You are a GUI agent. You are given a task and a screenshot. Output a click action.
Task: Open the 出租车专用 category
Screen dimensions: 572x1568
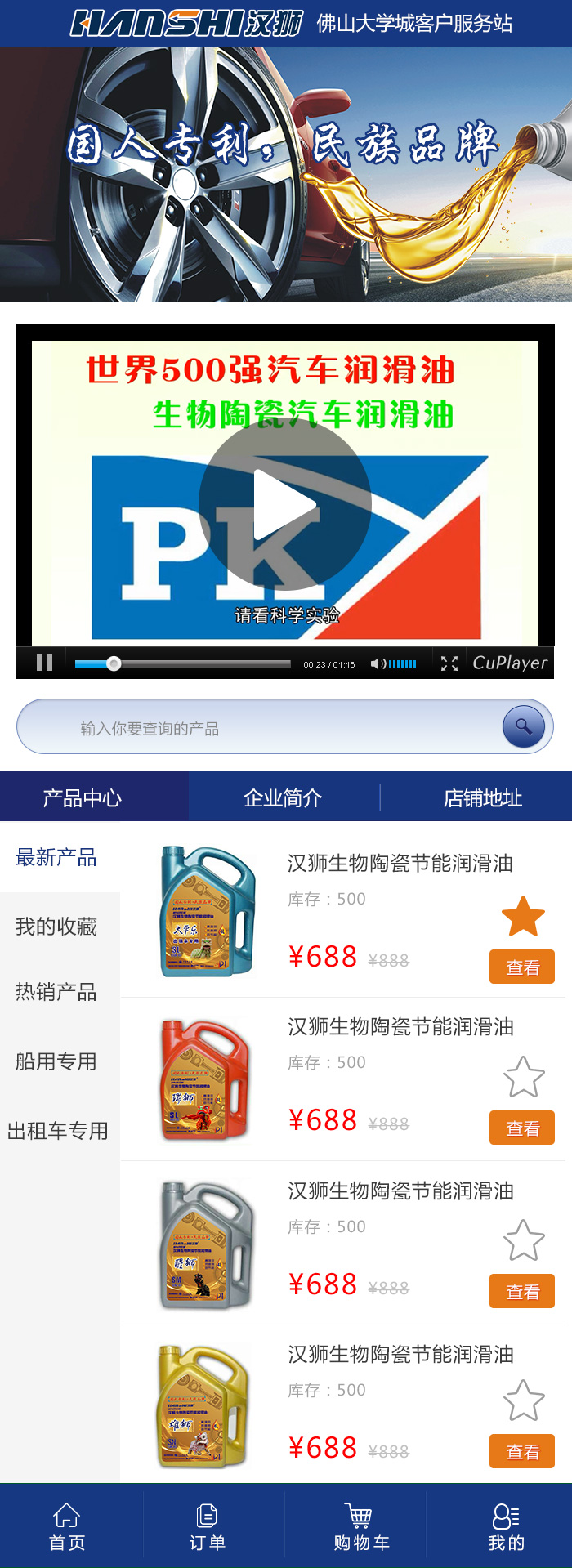pyautogui.click(x=58, y=1131)
